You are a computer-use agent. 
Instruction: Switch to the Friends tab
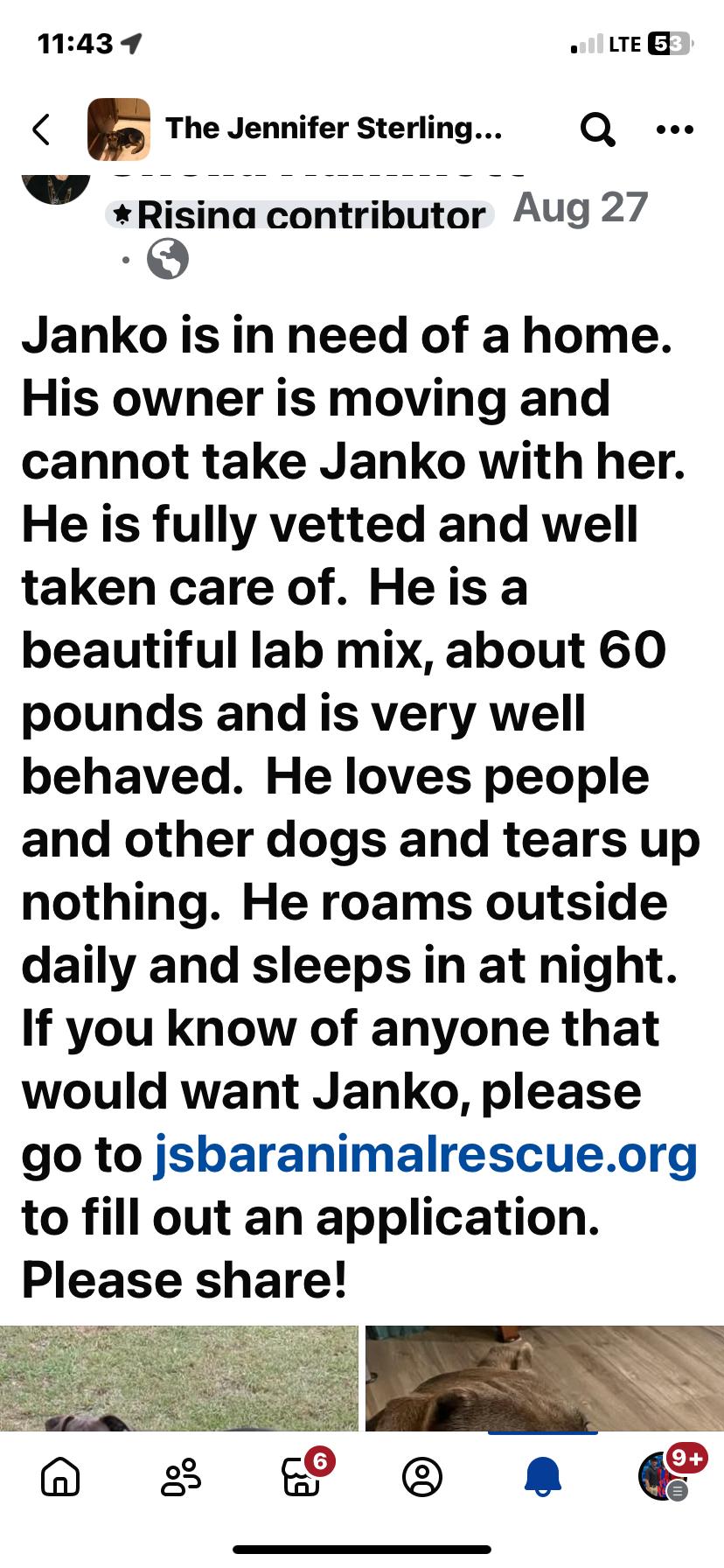click(181, 1478)
